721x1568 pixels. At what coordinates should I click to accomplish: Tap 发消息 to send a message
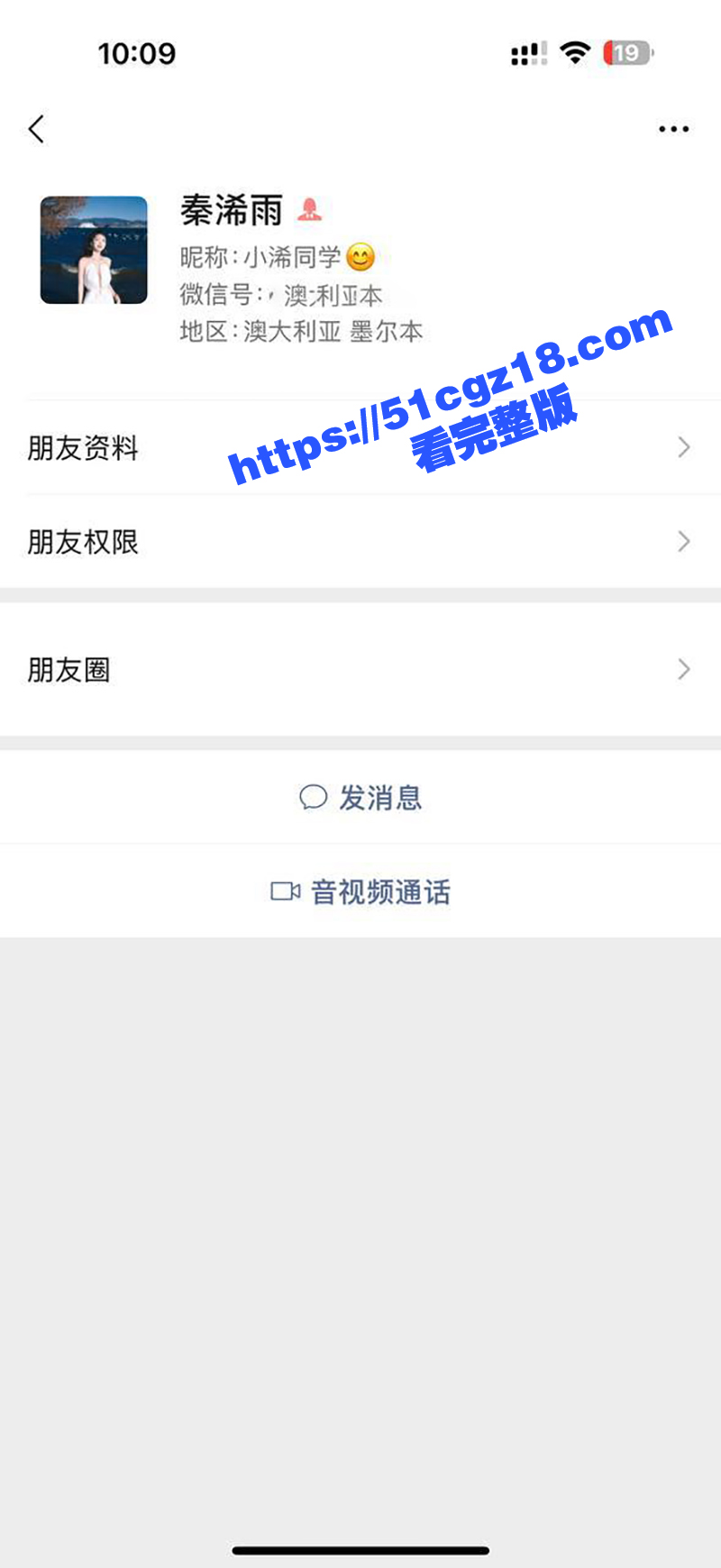tap(360, 798)
